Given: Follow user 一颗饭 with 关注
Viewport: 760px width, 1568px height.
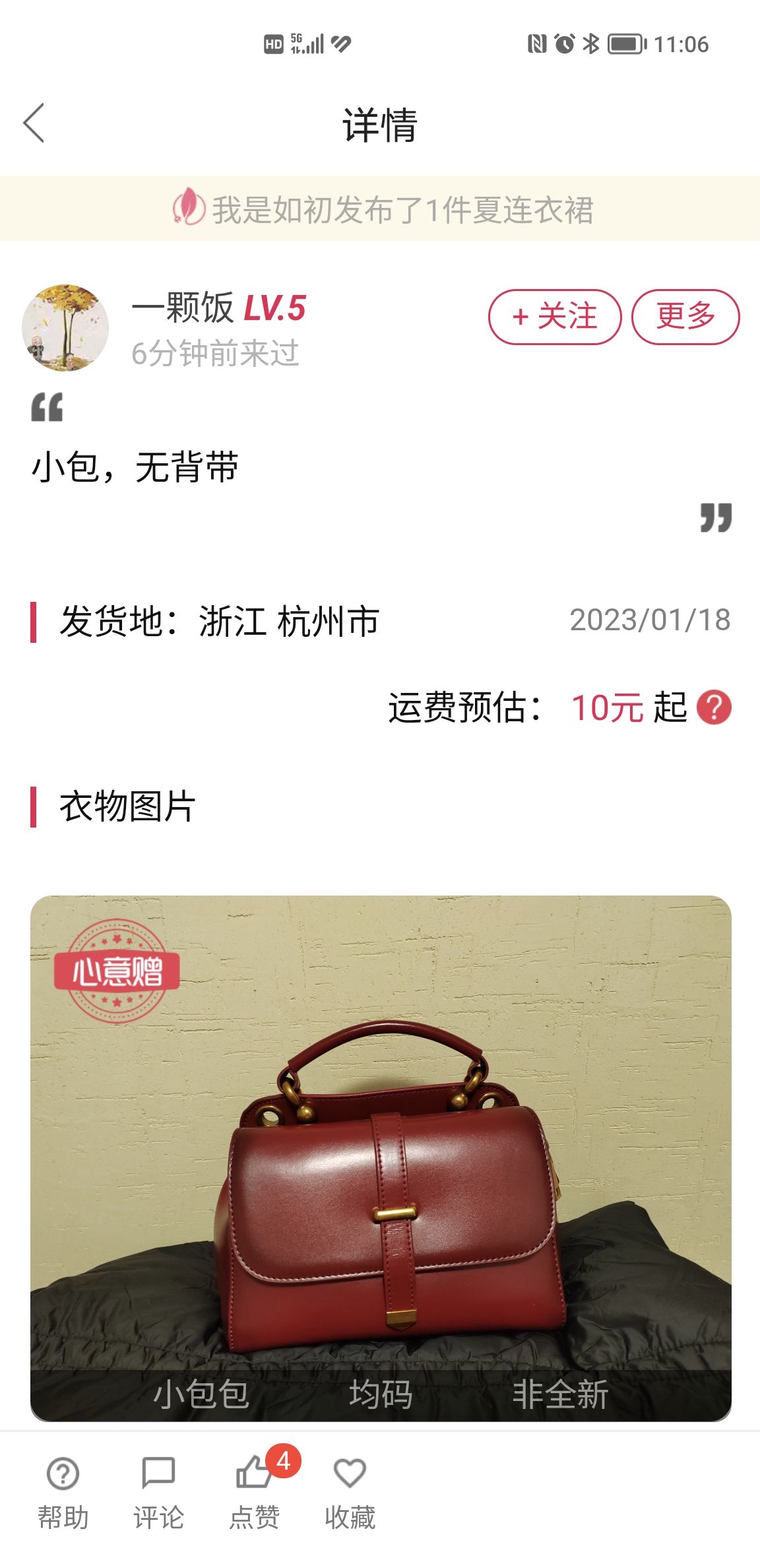Looking at the screenshot, I should click(x=555, y=317).
